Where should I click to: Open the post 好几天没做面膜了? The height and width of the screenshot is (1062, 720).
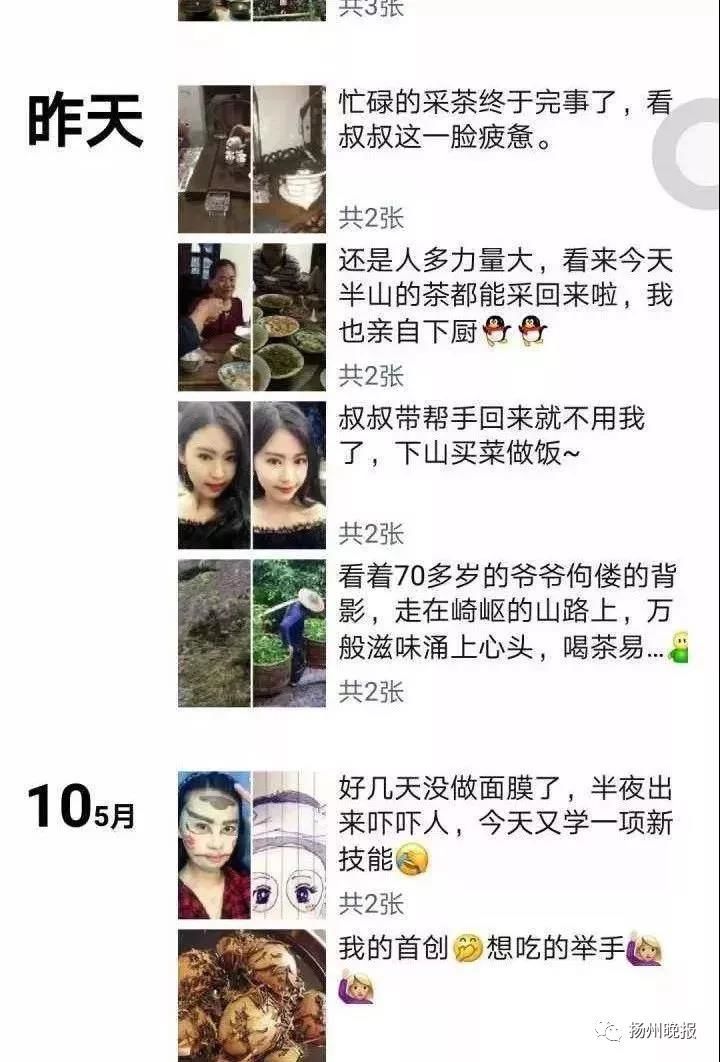click(505, 824)
